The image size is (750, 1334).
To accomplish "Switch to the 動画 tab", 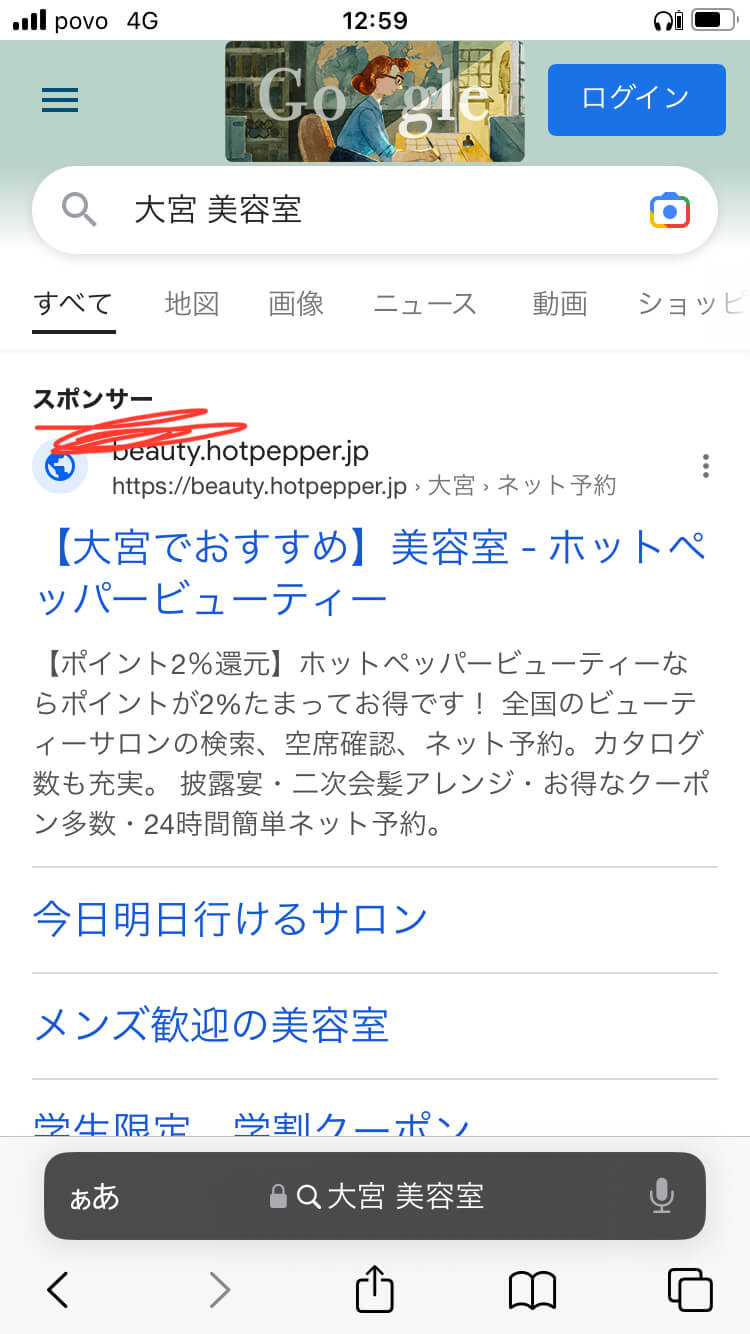I will (x=559, y=303).
